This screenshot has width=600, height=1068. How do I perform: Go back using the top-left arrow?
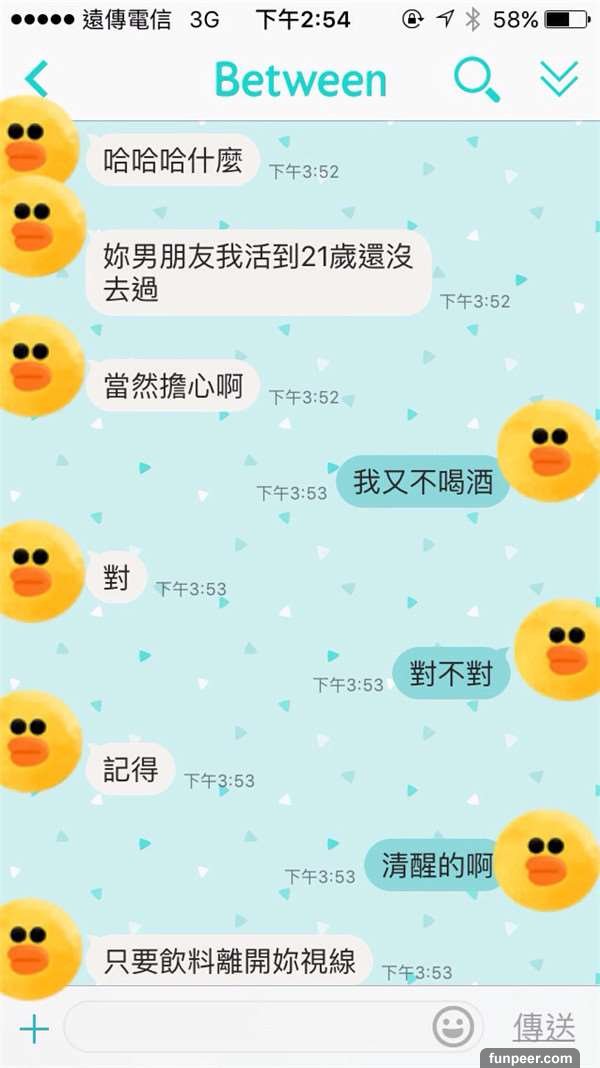(x=36, y=79)
